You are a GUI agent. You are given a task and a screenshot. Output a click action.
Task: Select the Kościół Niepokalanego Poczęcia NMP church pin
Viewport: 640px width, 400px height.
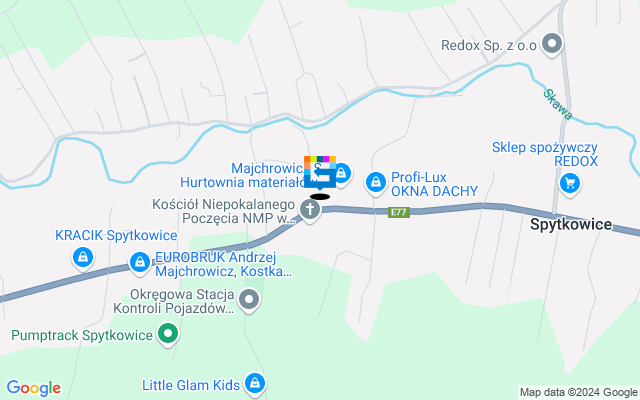(311, 211)
